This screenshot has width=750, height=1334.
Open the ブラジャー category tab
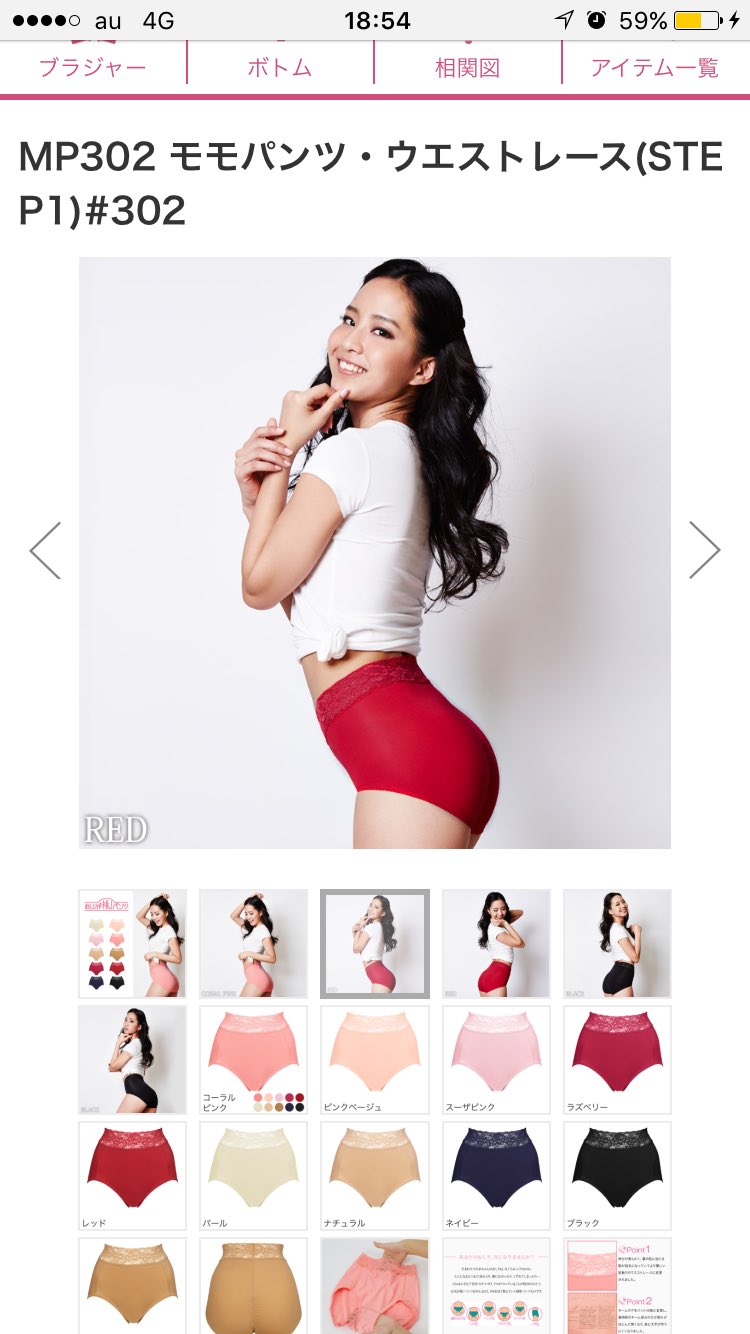pos(92,68)
